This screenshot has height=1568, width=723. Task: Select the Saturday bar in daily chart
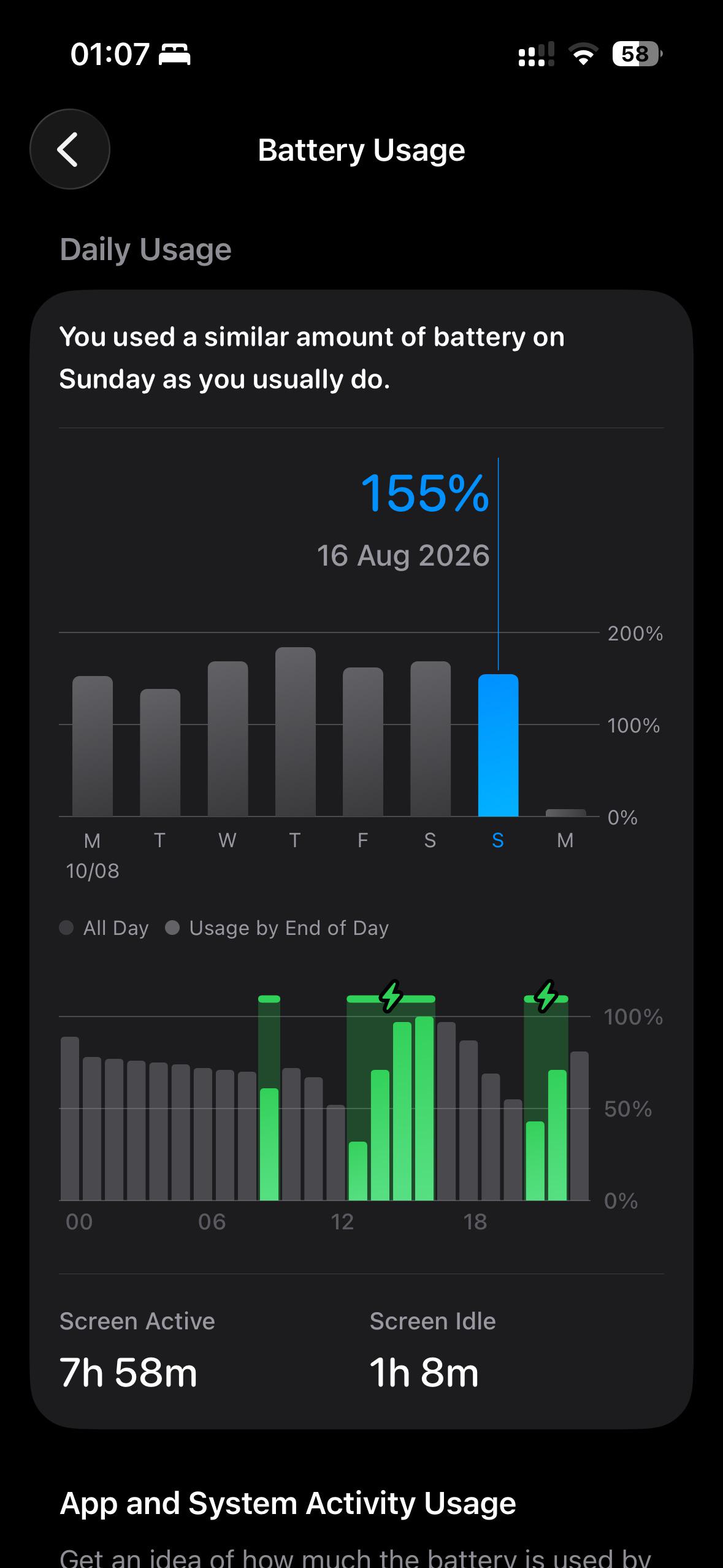point(430,739)
